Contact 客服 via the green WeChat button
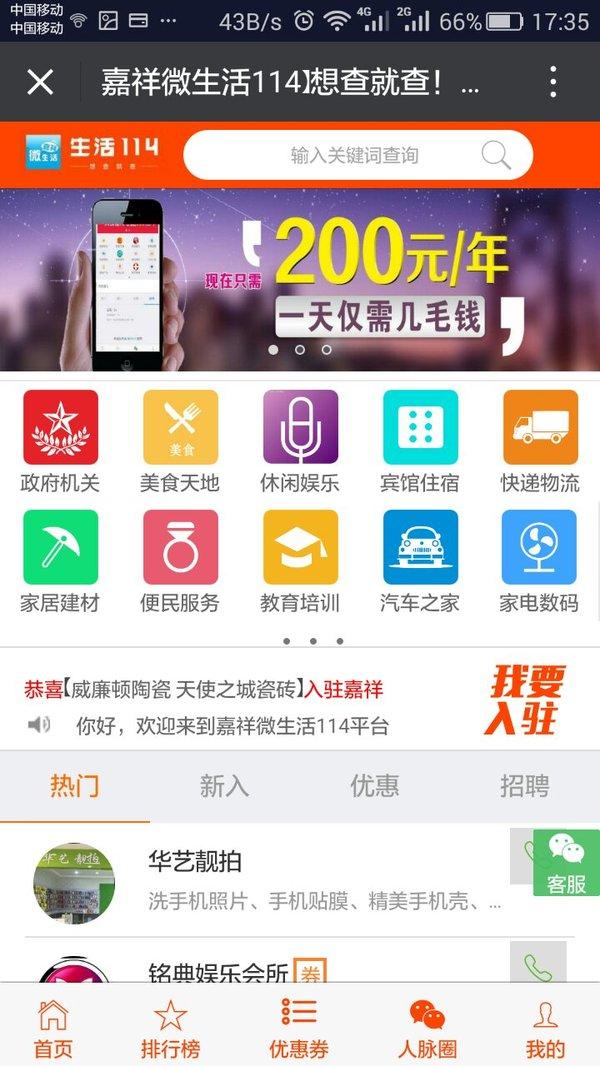This screenshot has height=1066, width=600. click(x=566, y=863)
